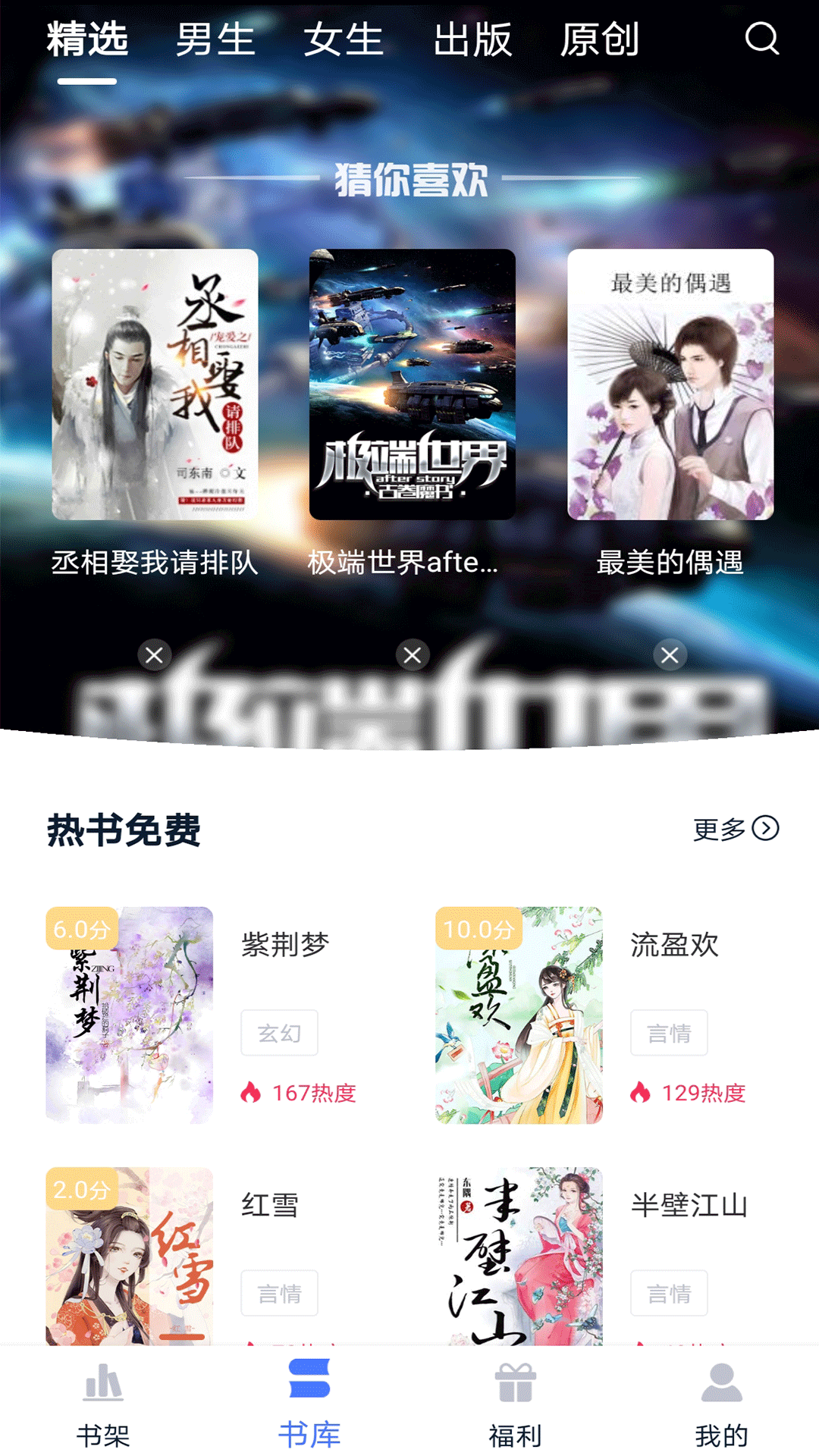Dismiss the recommendation 最美的偶遇
819x1456 pixels.
[x=670, y=655]
